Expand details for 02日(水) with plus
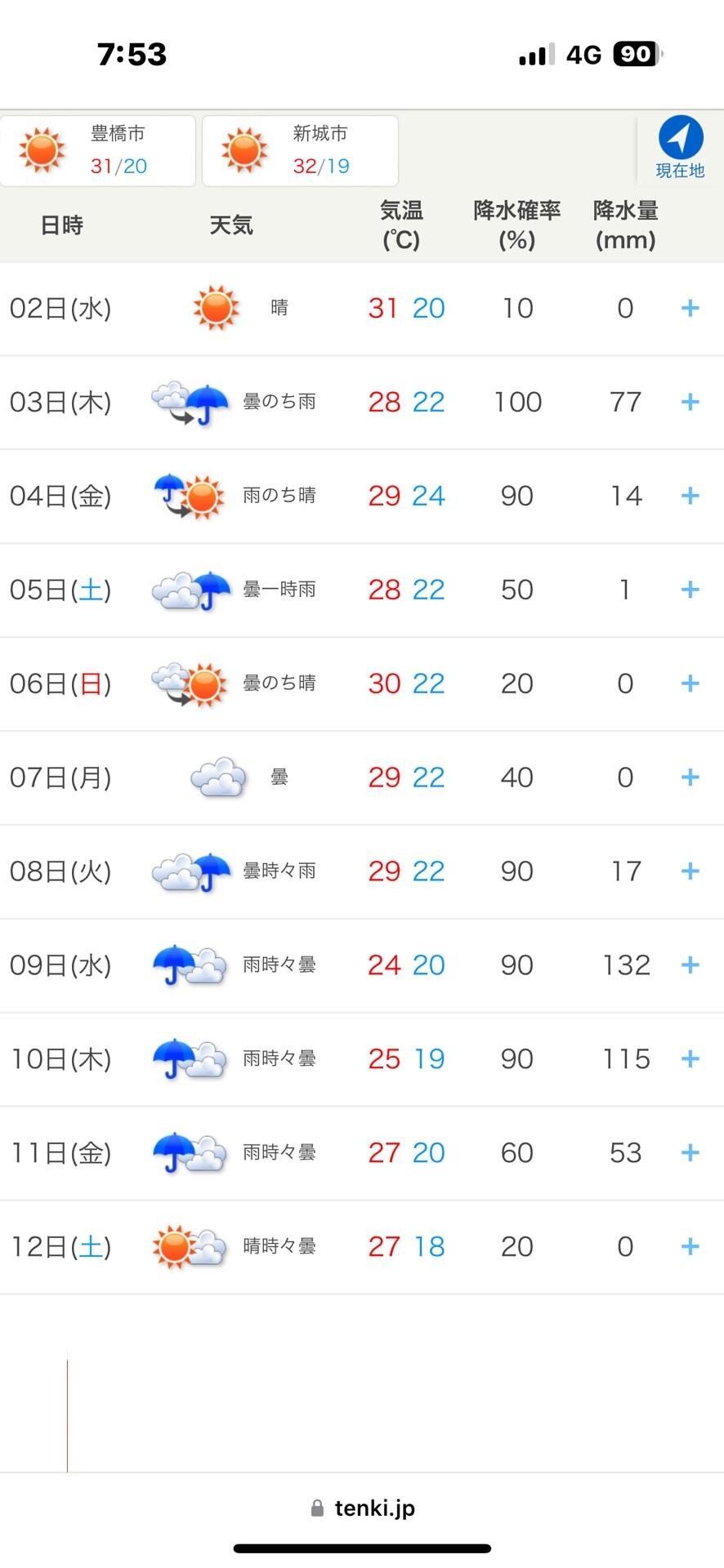 pos(690,308)
